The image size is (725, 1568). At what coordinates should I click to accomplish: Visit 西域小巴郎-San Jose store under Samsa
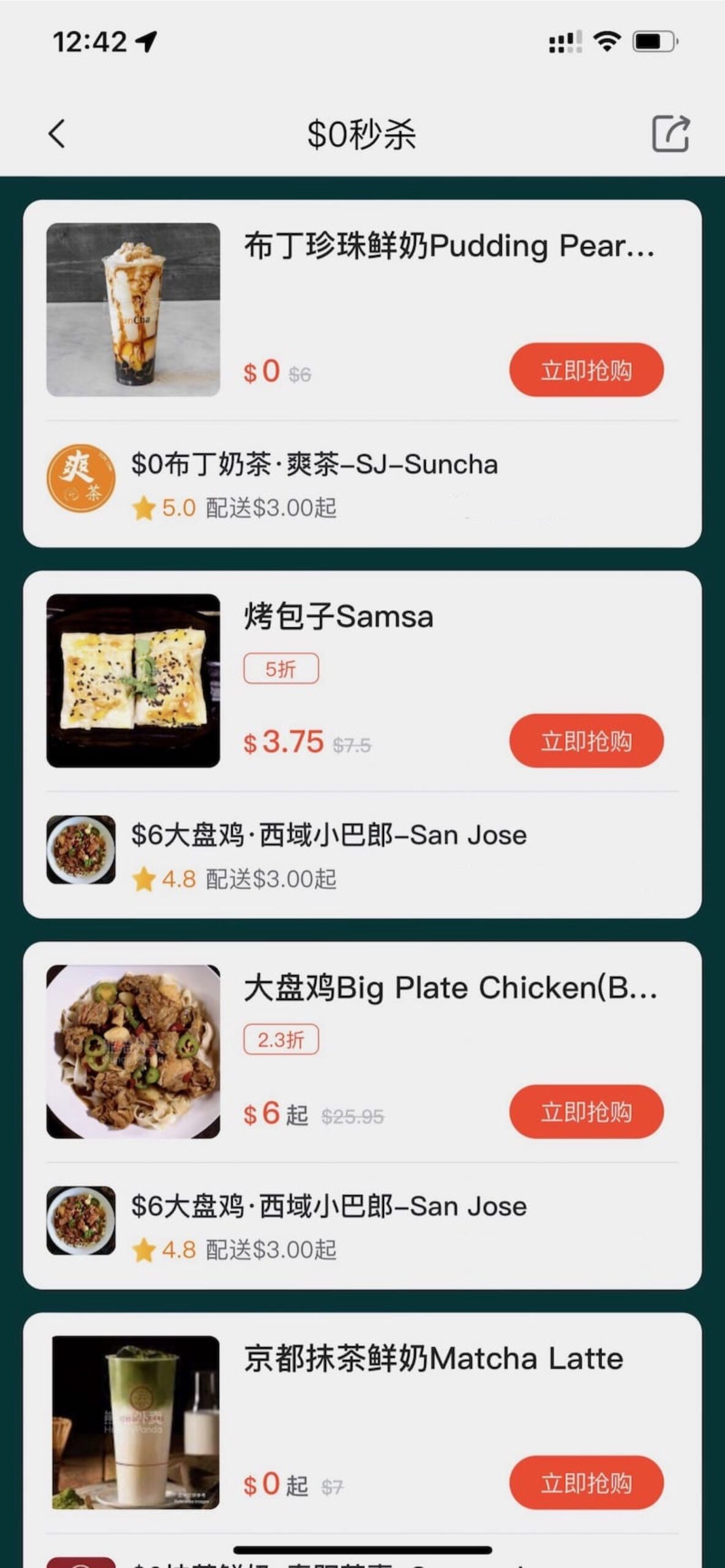pyautogui.click(x=328, y=854)
